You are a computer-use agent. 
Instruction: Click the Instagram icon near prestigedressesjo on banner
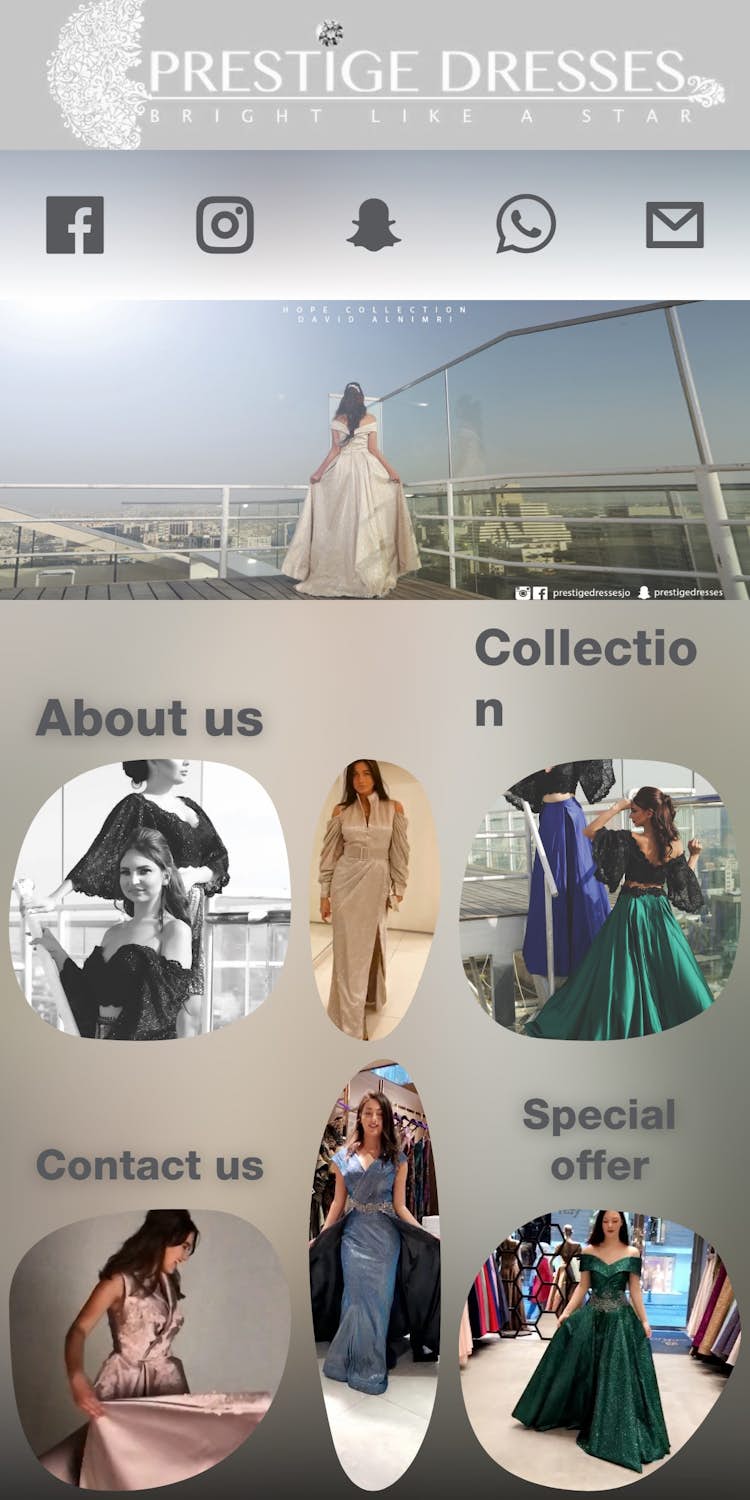[x=522, y=593]
